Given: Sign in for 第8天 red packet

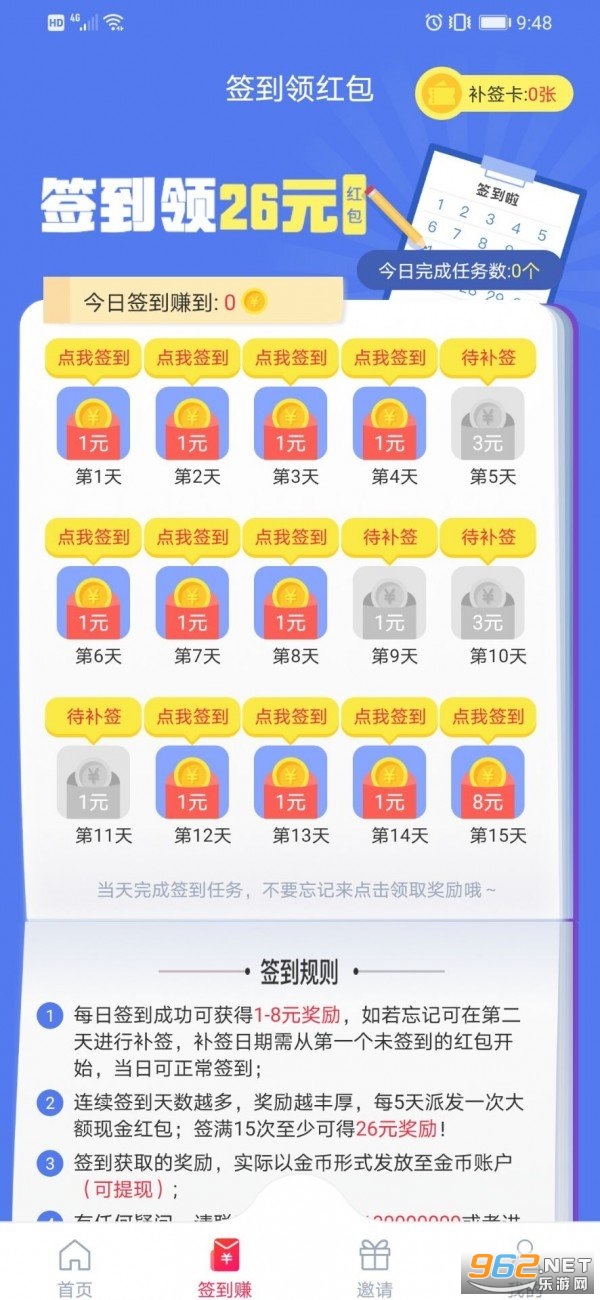Looking at the screenshot, I should pos(290,538).
